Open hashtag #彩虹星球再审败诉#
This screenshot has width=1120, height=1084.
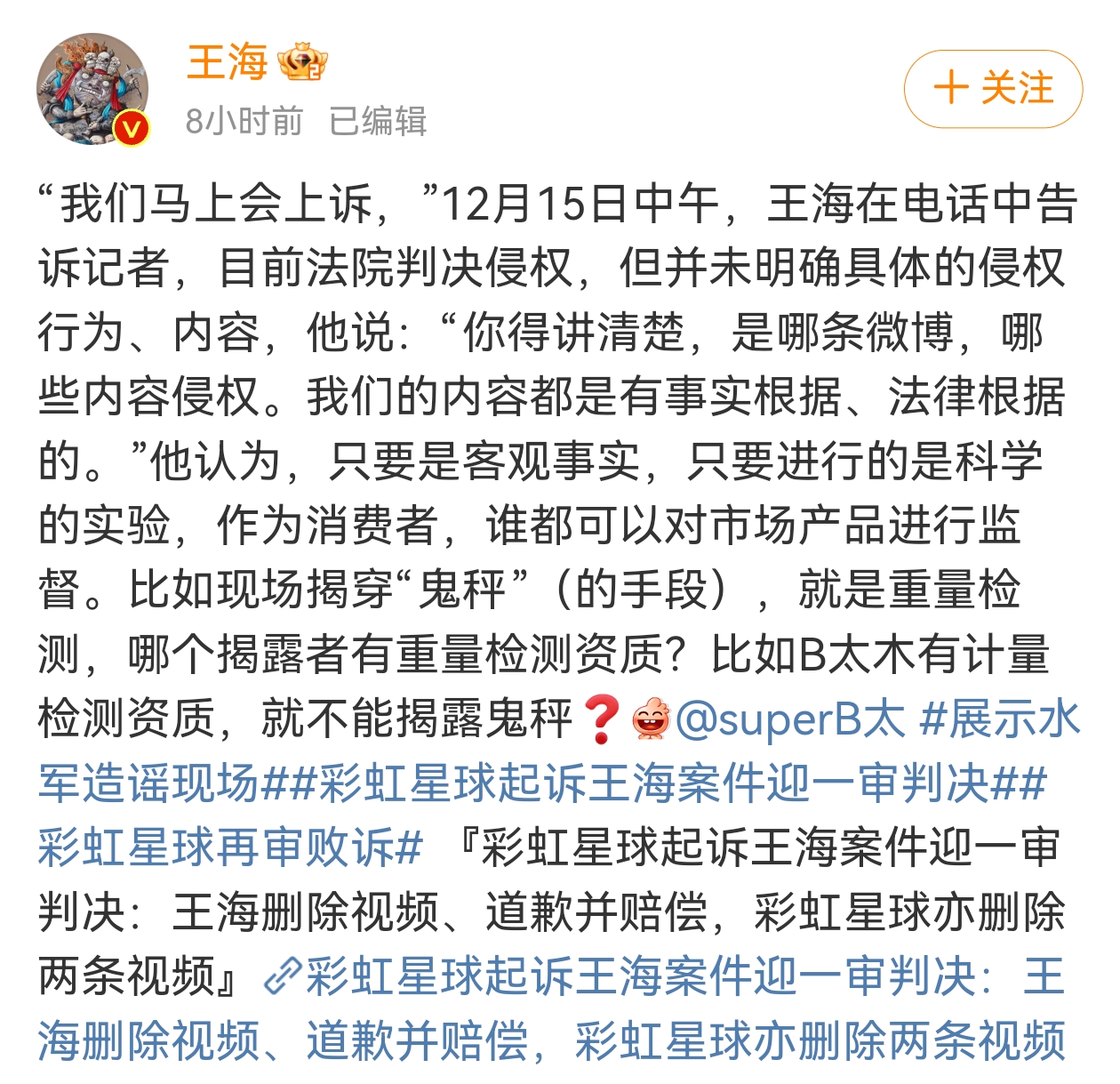[229, 847]
